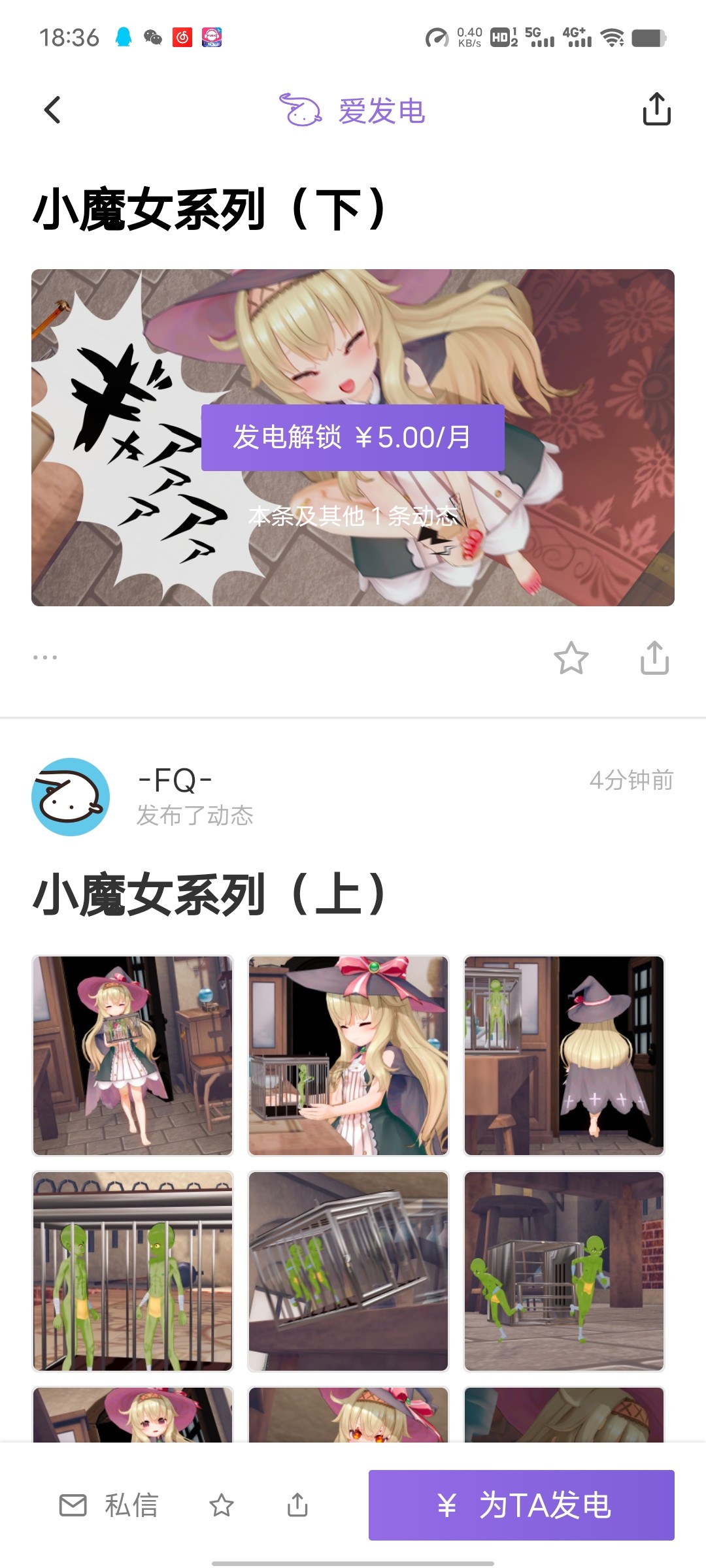
Task: Share the 小魔女系列（下）post
Action: coord(654,657)
